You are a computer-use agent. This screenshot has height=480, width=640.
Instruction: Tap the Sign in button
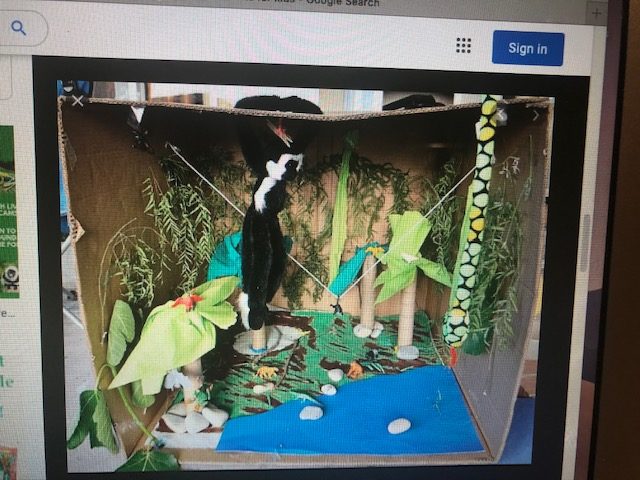pyautogui.click(x=527, y=48)
